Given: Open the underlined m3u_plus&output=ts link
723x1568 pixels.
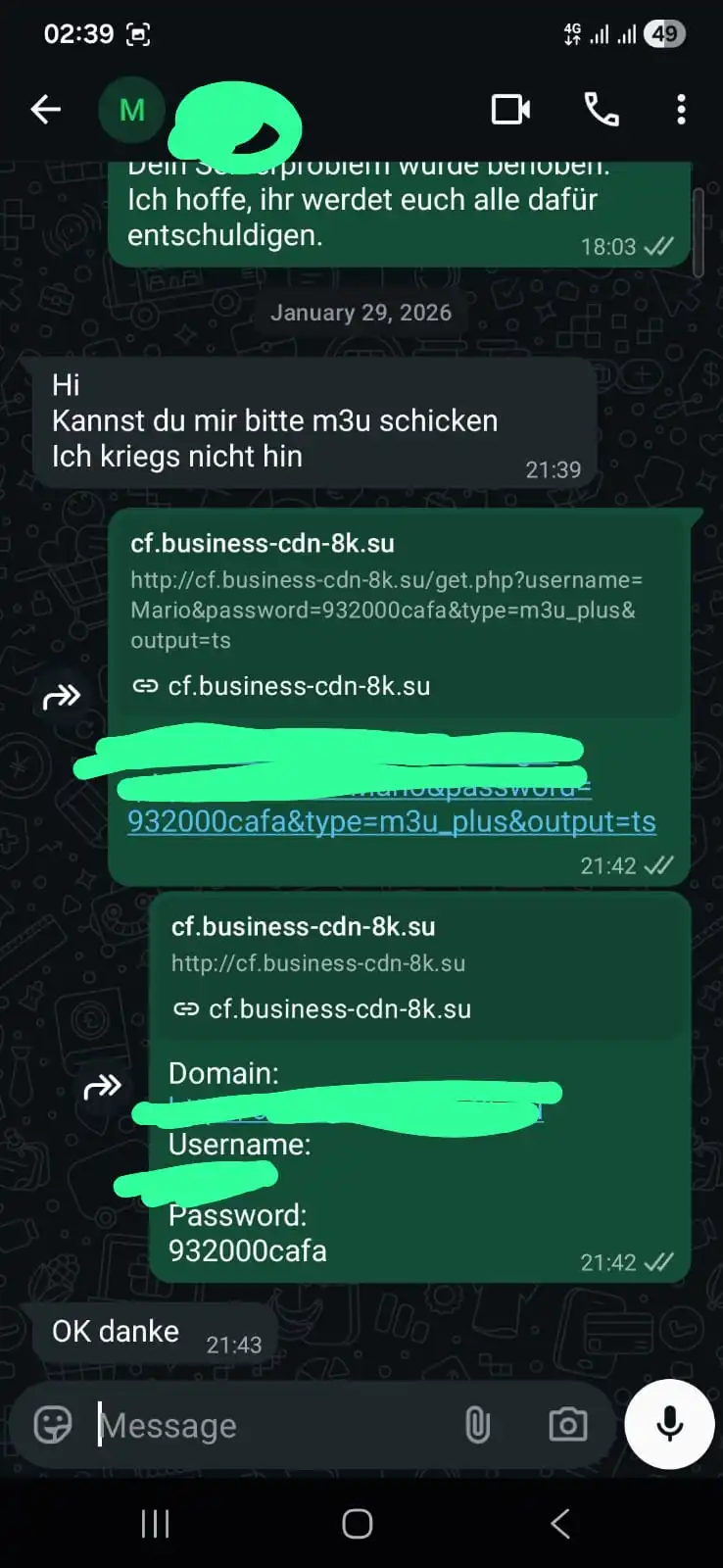Looking at the screenshot, I should (x=392, y=821).
